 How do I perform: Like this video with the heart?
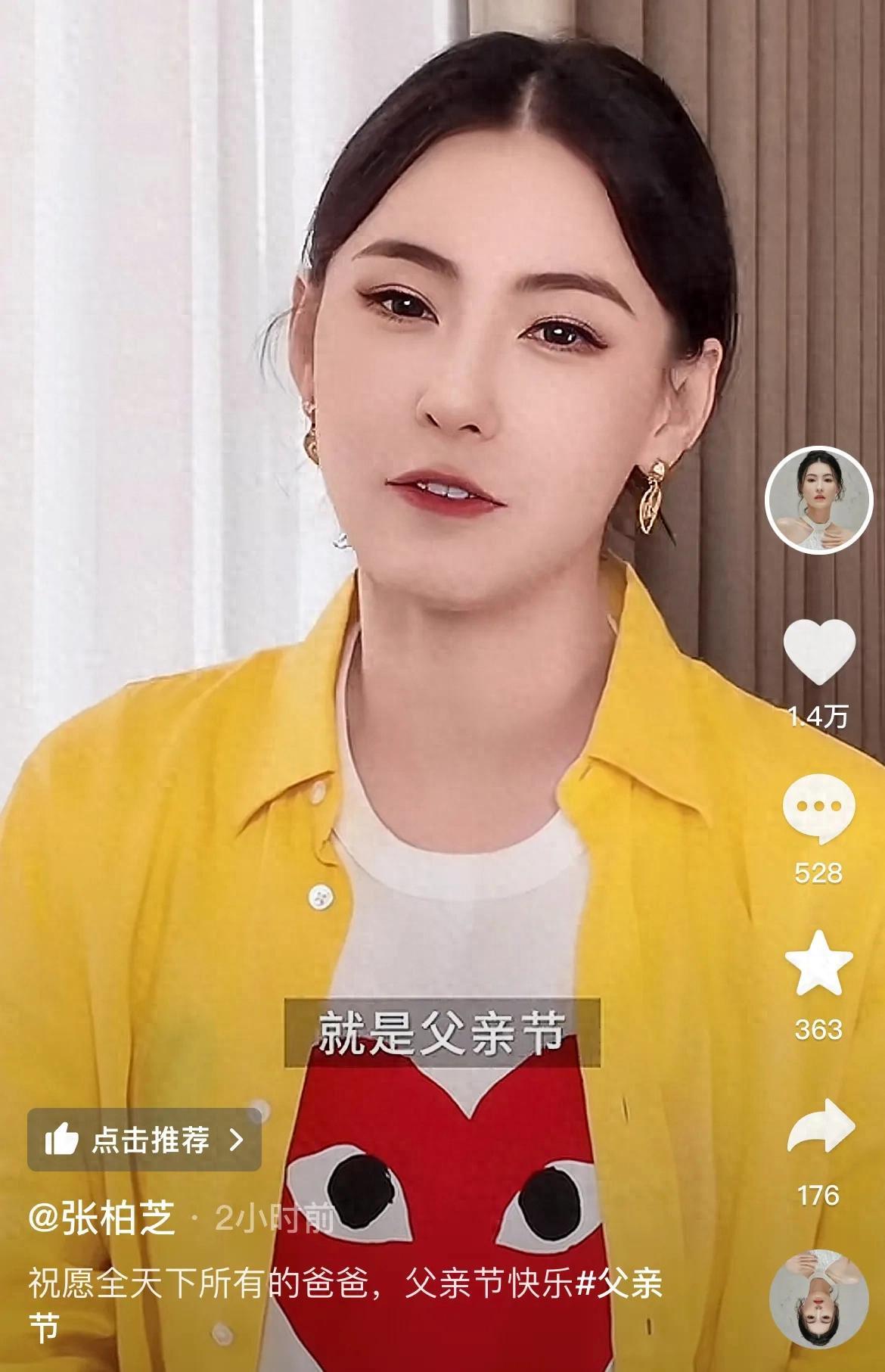818,651
